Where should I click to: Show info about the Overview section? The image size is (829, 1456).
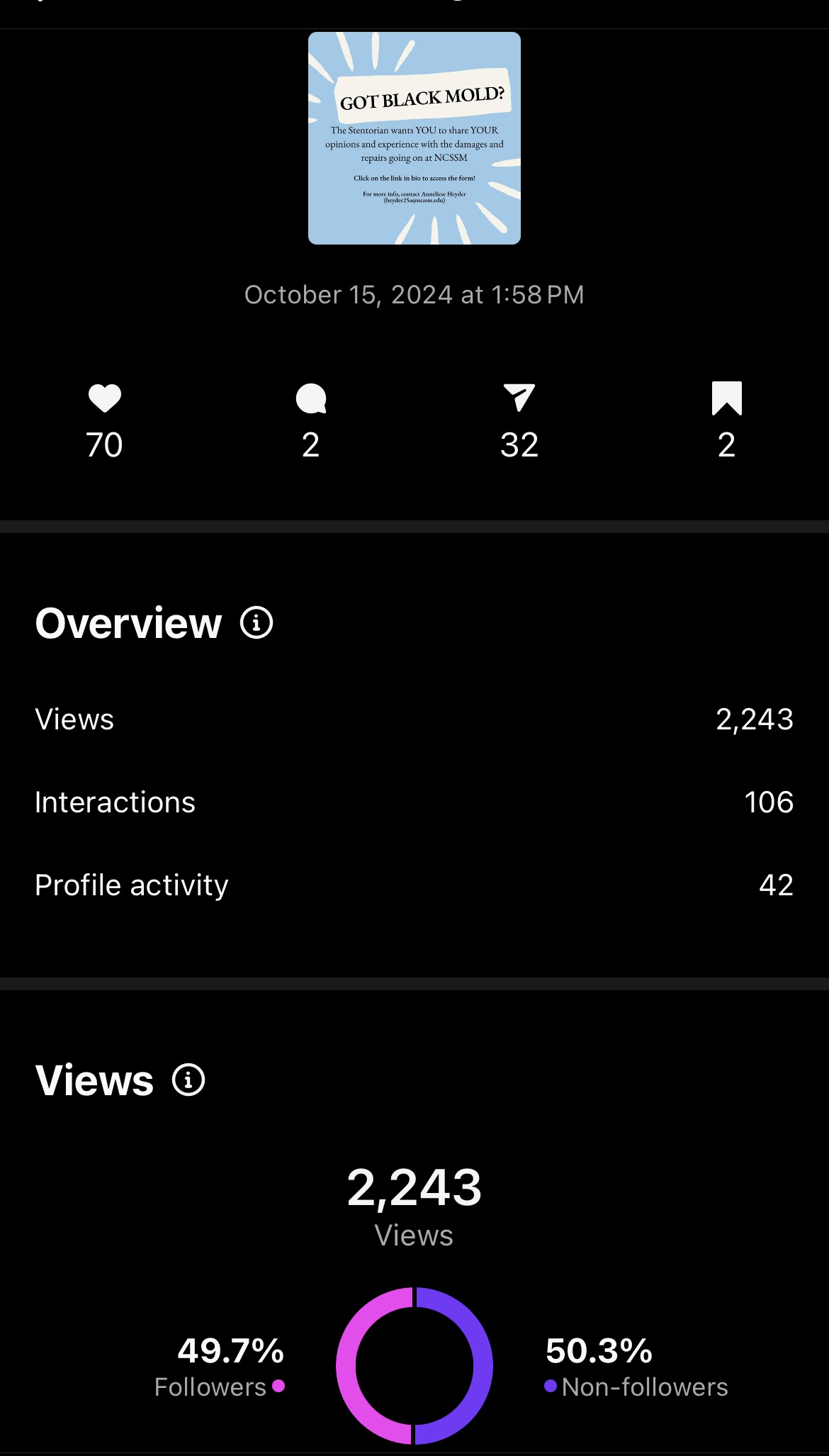[x=256, y=623]
